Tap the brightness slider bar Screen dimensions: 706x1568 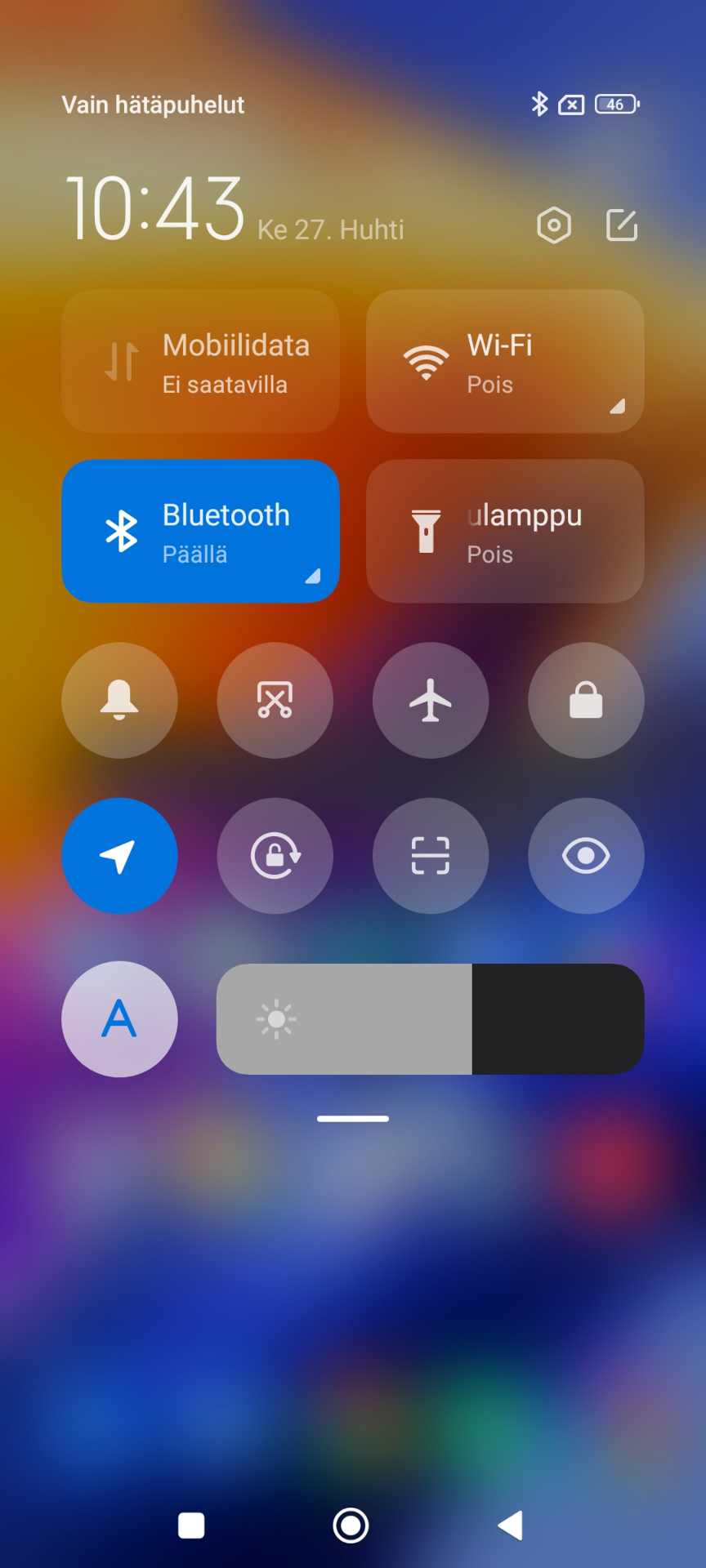pyautogui.click(x=430, y=1018)
